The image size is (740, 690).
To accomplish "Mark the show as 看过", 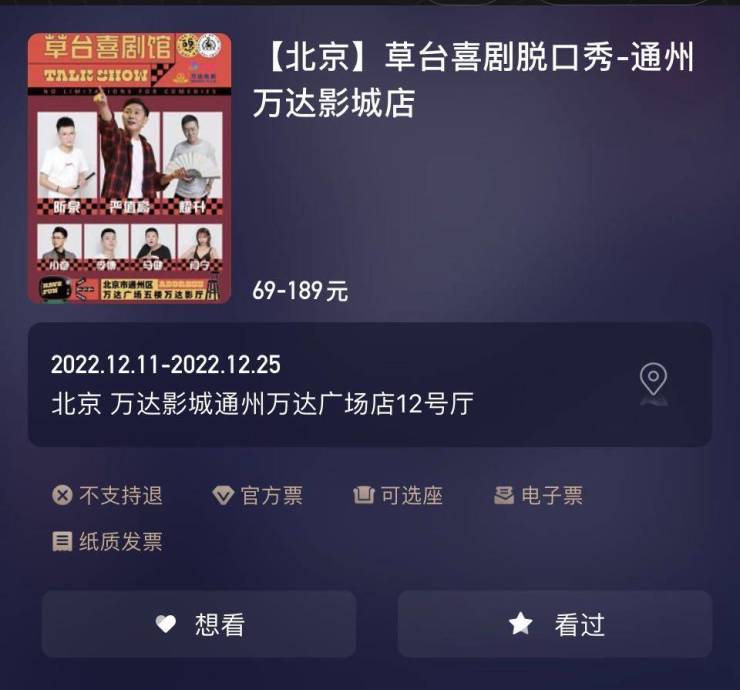I will click(x=555, y=625).
